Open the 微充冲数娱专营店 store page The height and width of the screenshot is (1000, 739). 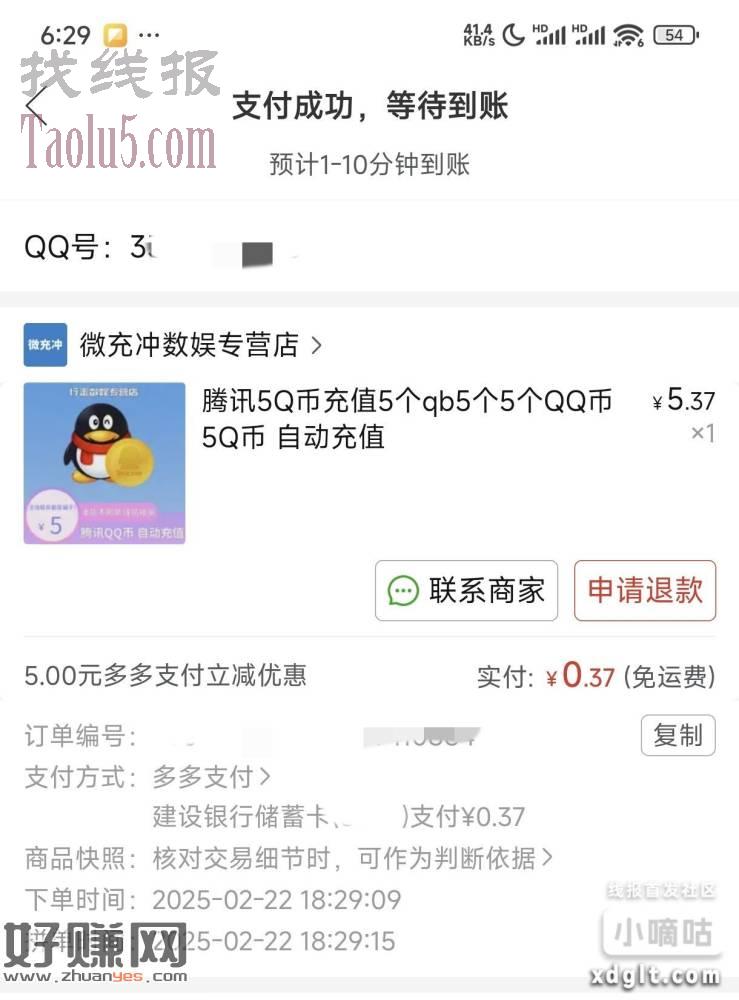pyautogui.click(x=190, y=346)
